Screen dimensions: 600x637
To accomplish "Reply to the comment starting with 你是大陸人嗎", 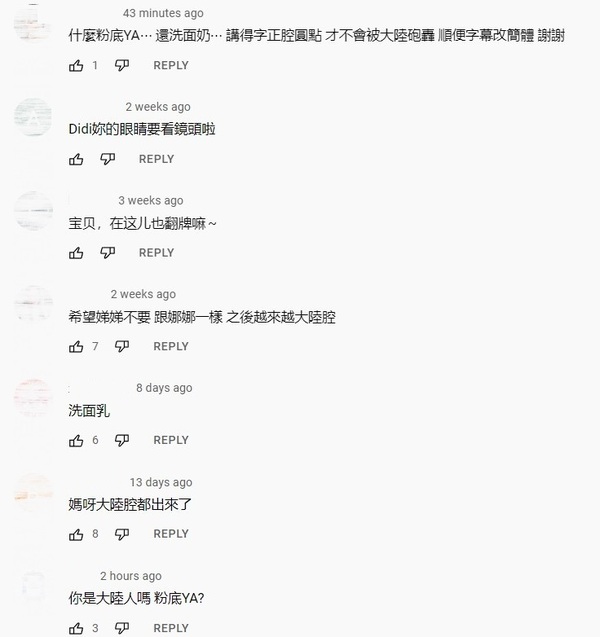I will tap(170, 628).
